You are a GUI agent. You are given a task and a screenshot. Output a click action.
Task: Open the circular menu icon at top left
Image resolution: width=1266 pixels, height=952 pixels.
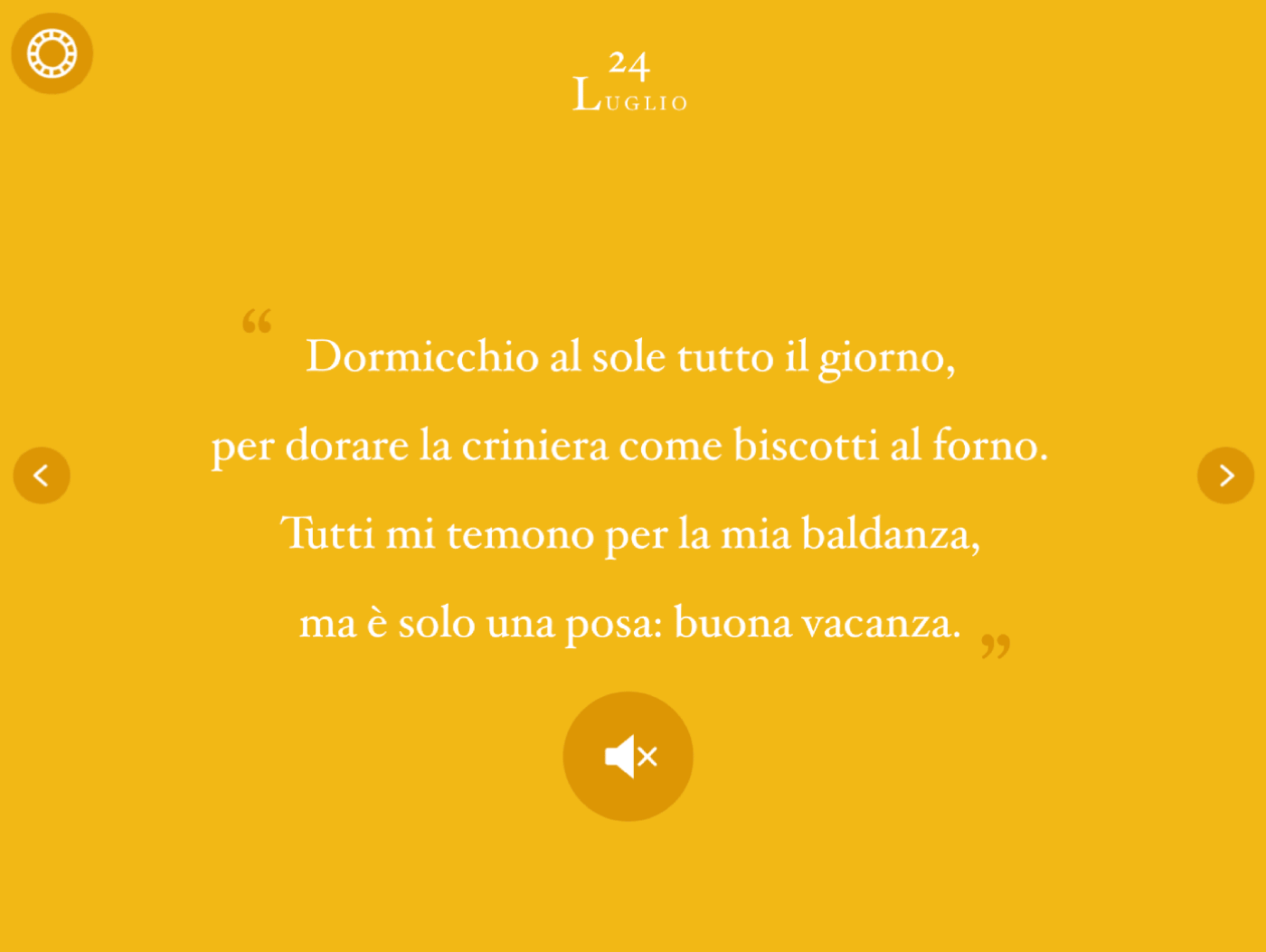(52, 53)
